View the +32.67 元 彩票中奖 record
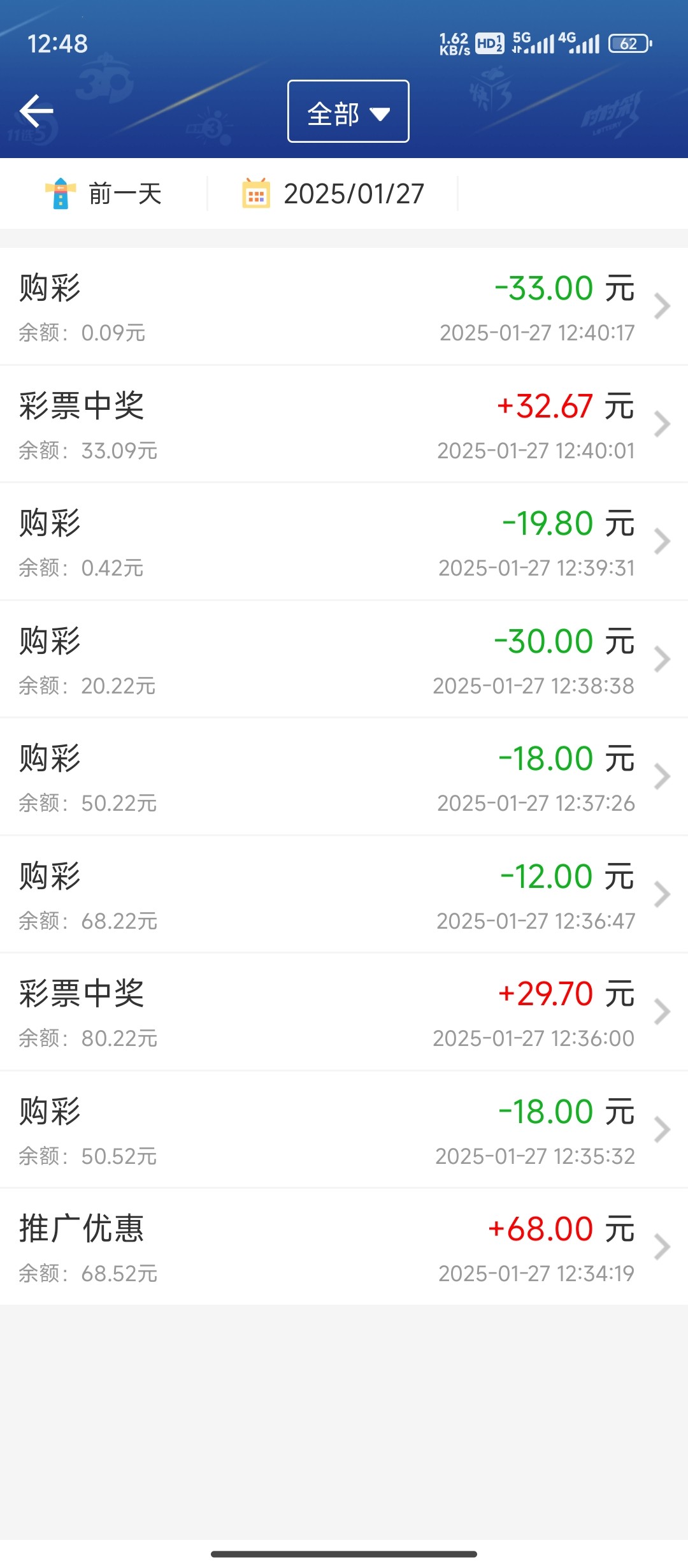 pyautogui.click(x=344, y=425)
